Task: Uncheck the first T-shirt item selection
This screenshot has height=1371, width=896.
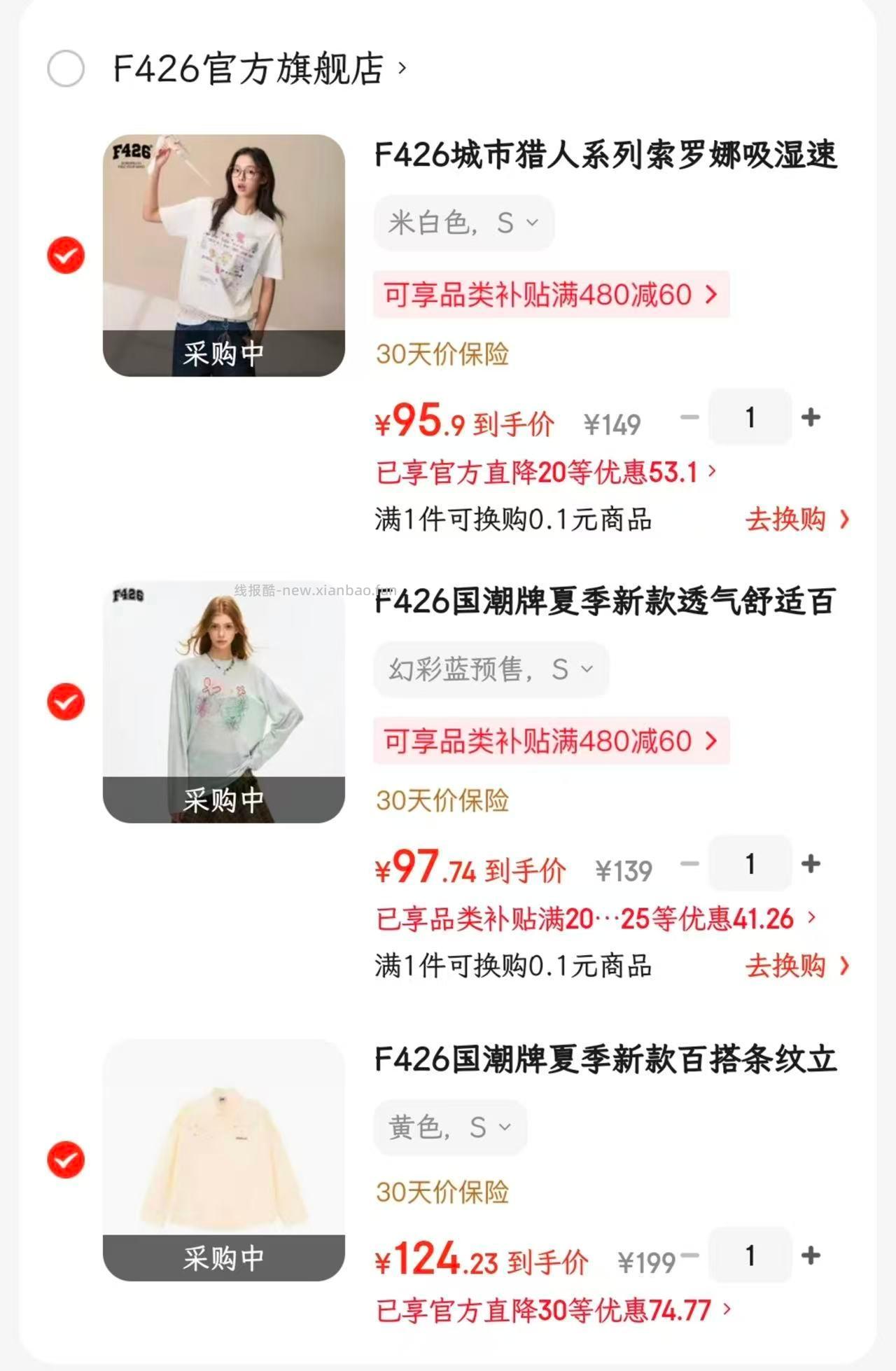Action: (x=65, y=255)
